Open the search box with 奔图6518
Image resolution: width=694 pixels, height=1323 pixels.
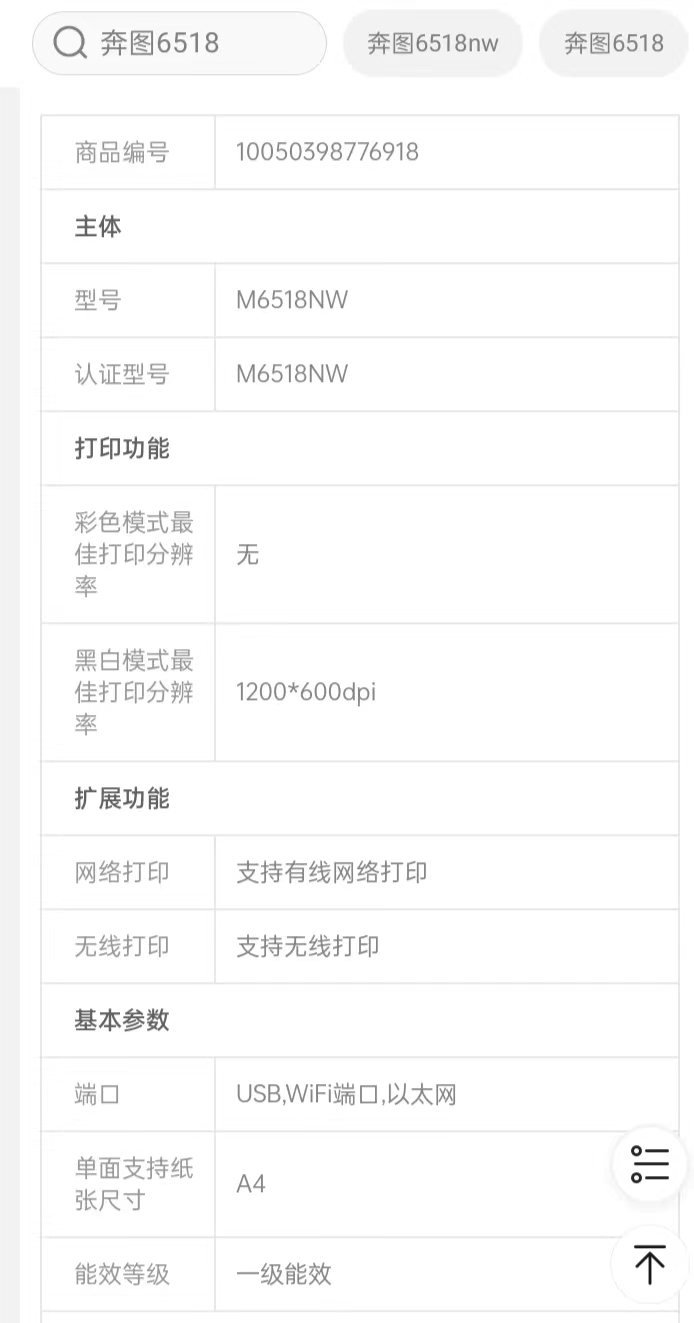click(180, 43)
